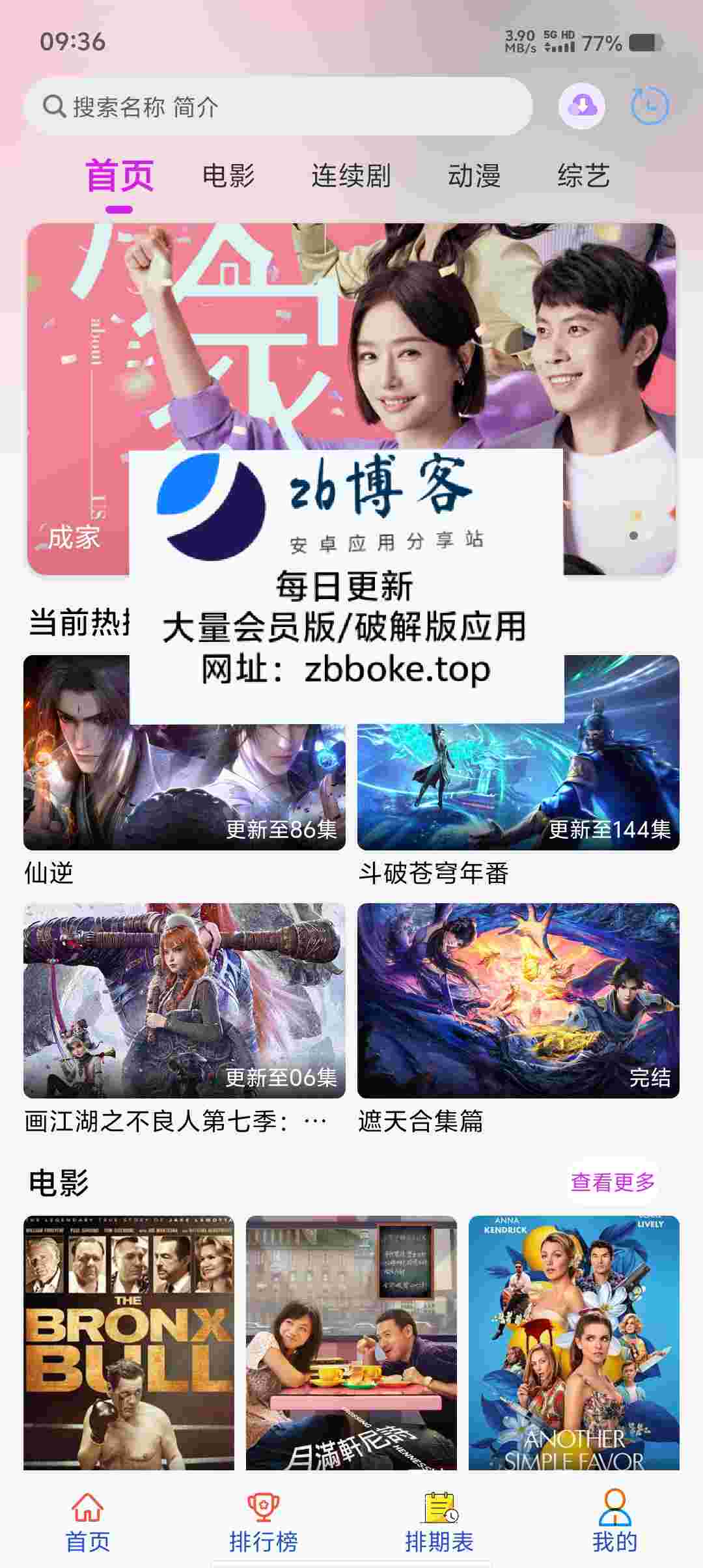The image size is (703, 1568).
Task: Open the 遮天合集篇 card
Action: [518, 1000]
